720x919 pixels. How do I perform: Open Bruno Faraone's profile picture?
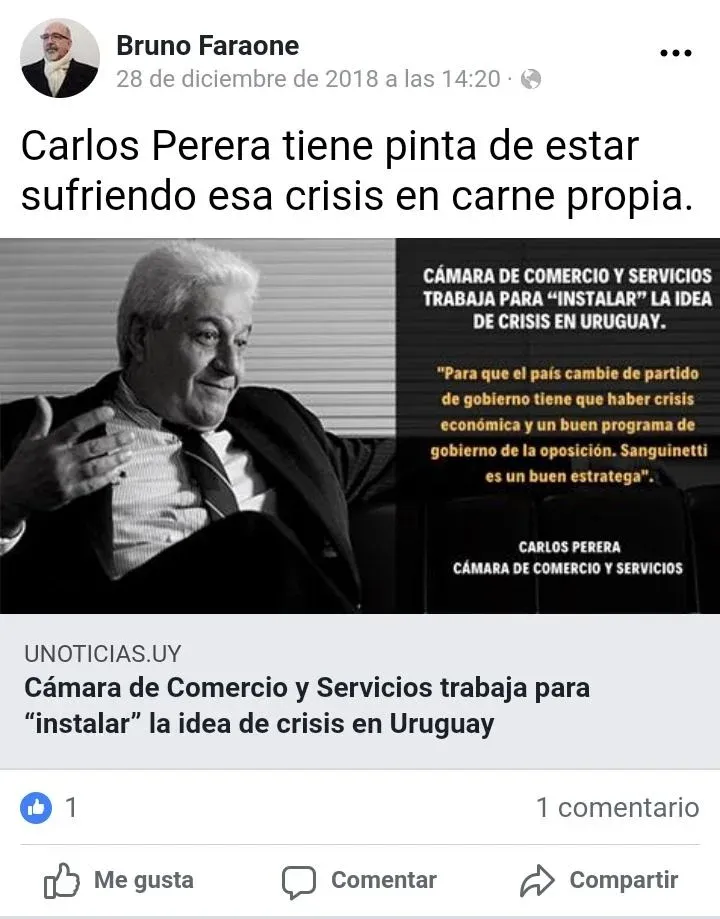pos(60,58)
